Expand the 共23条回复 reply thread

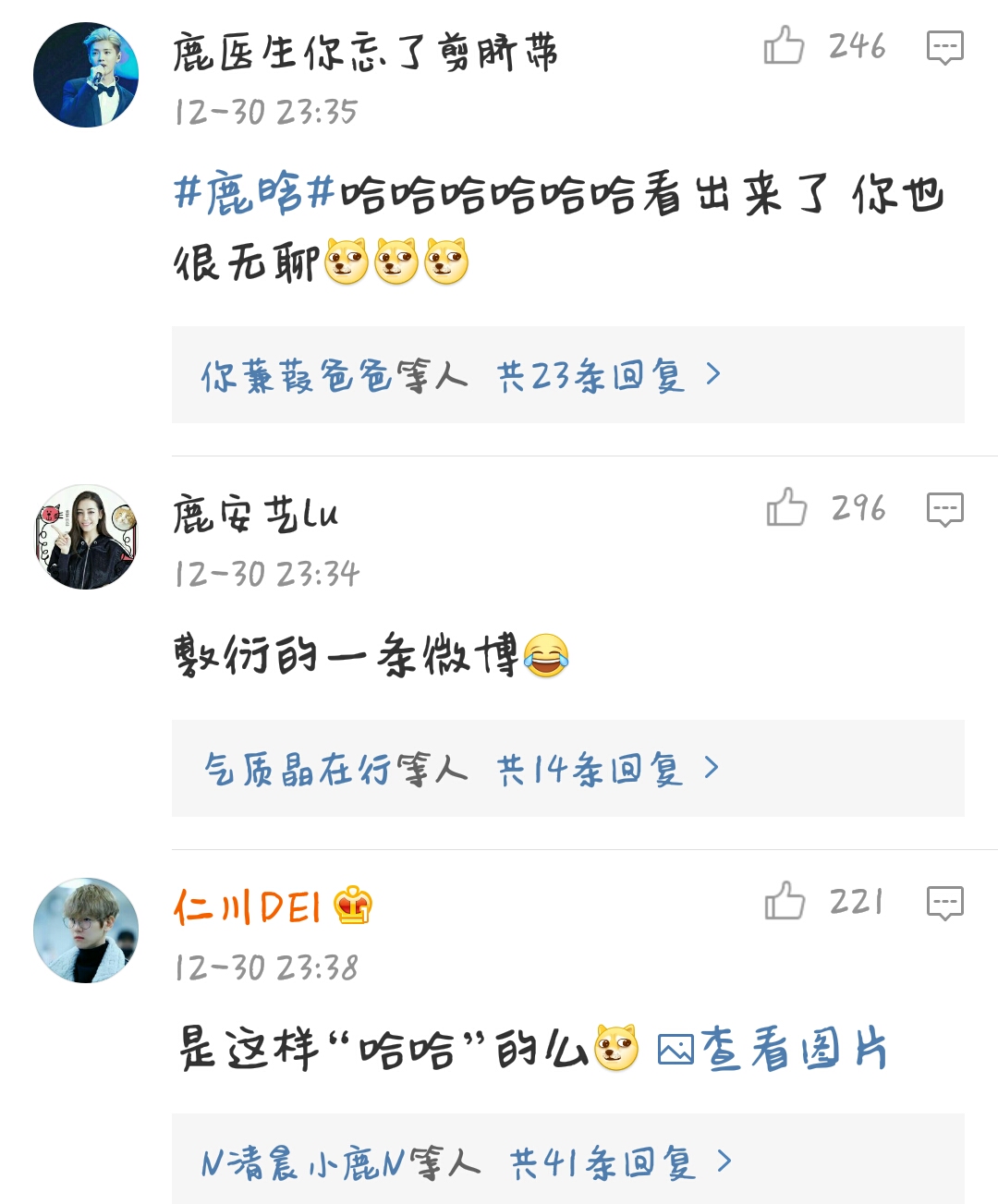591,376
